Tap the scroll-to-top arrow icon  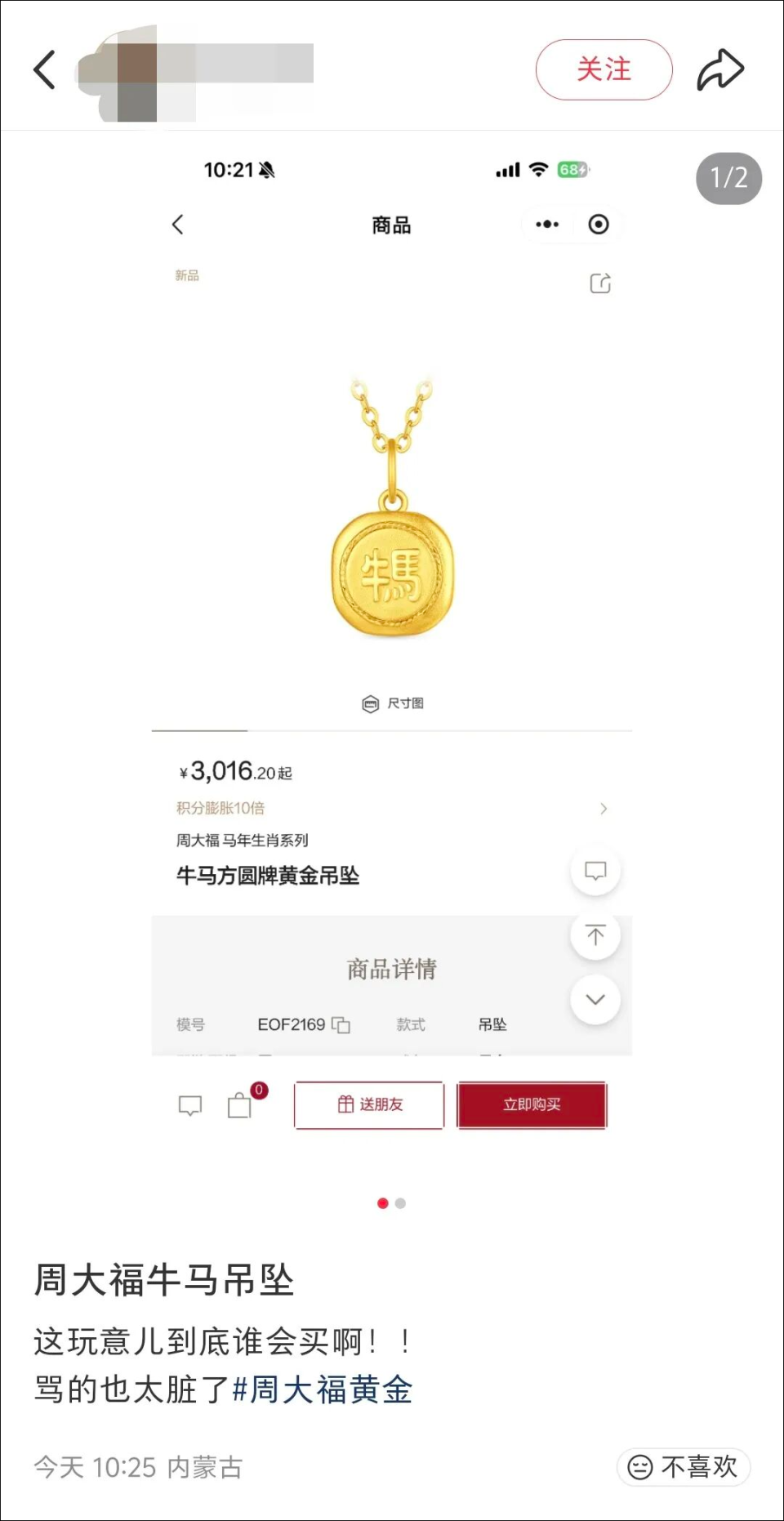(595, 934)
